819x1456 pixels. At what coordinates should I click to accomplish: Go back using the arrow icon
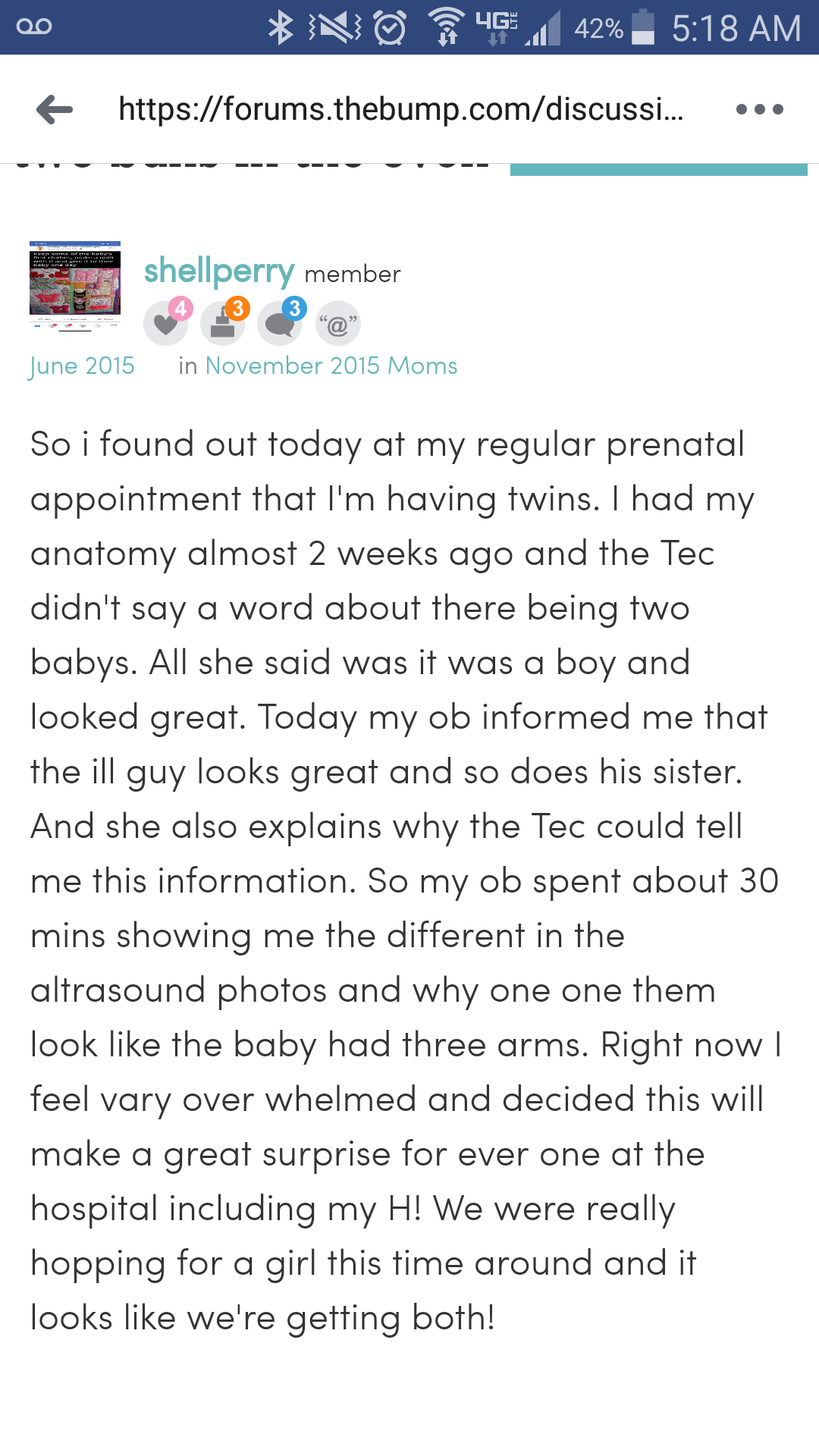coord(55,109)
